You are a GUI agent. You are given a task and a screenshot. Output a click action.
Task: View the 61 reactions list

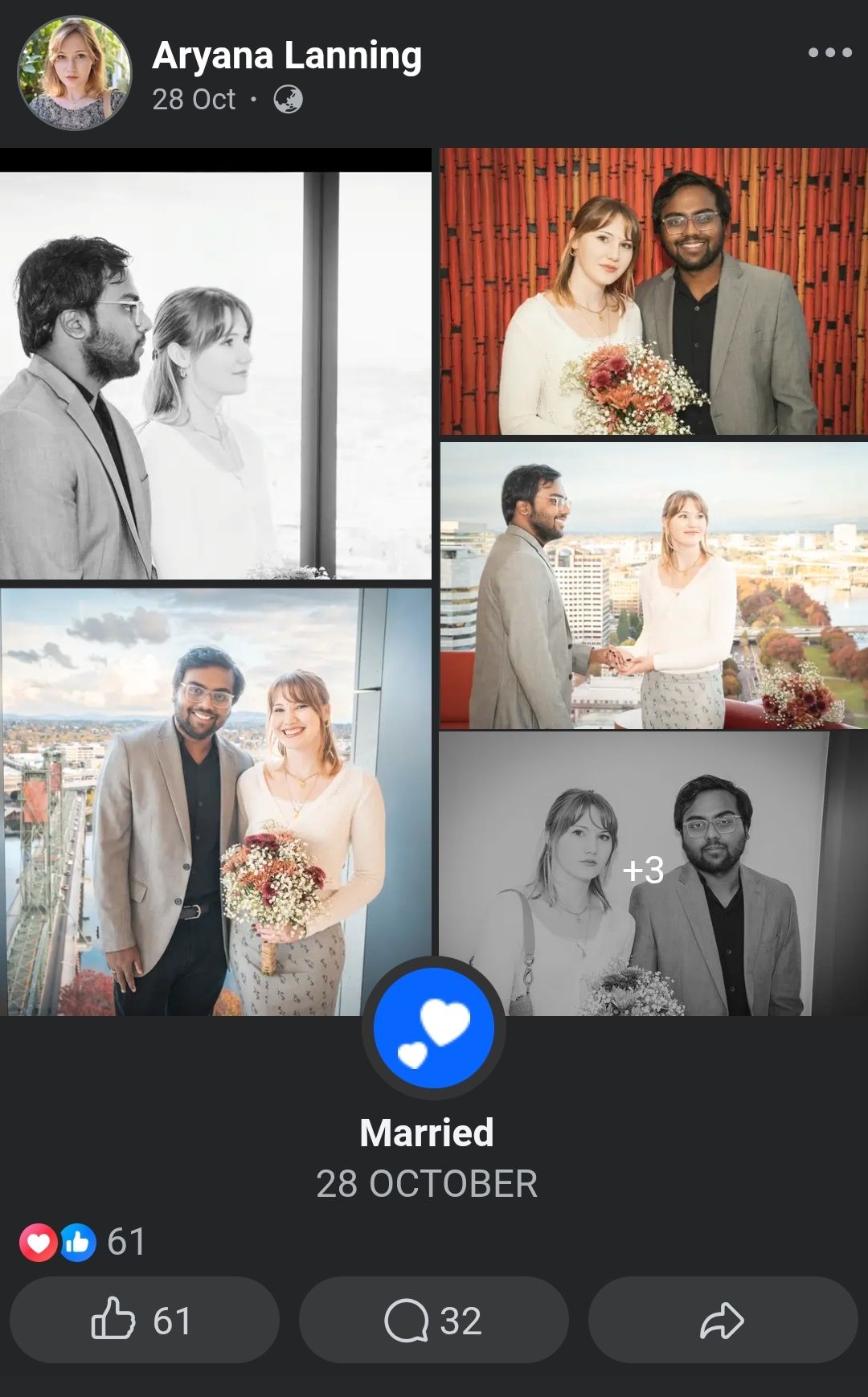83,1242
